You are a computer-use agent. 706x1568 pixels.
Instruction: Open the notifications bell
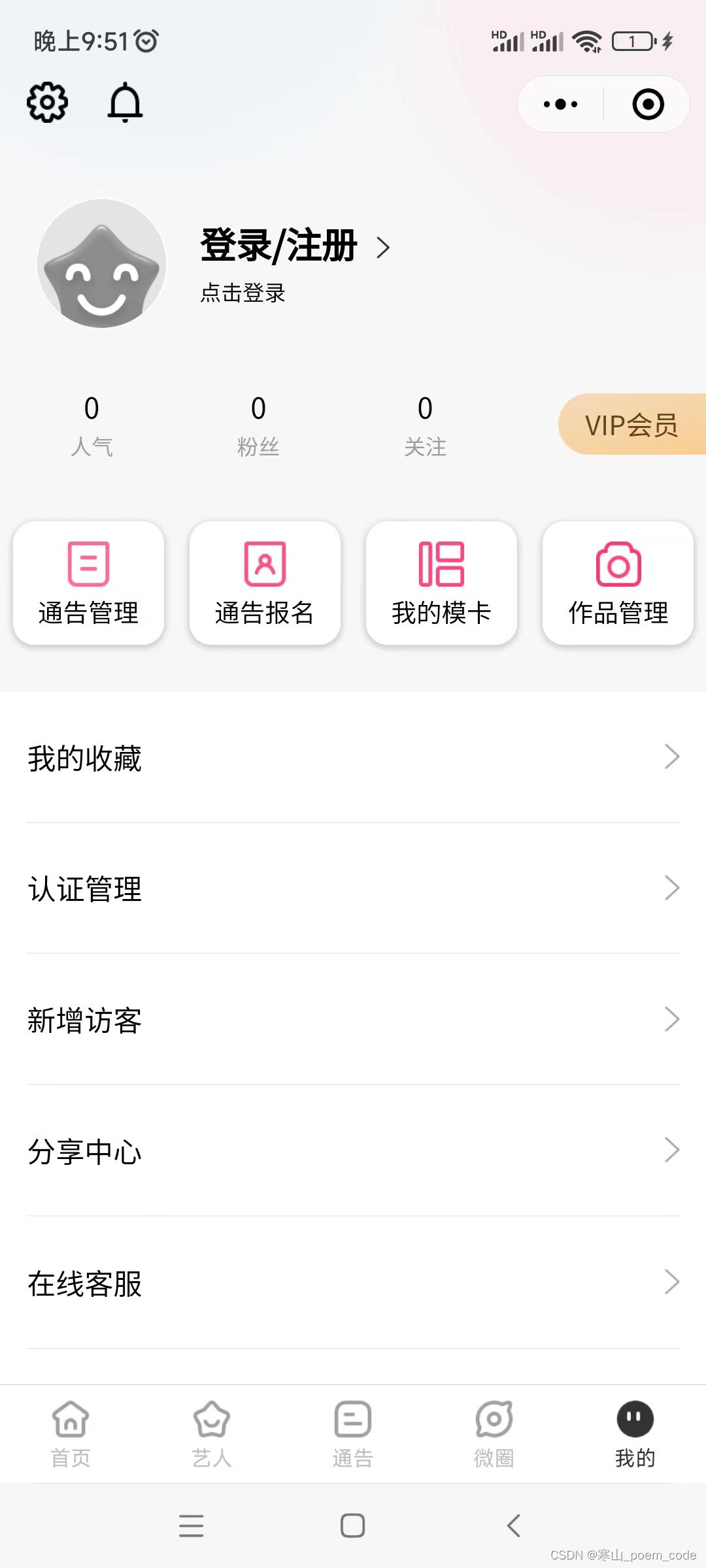(x=125, y=103)
